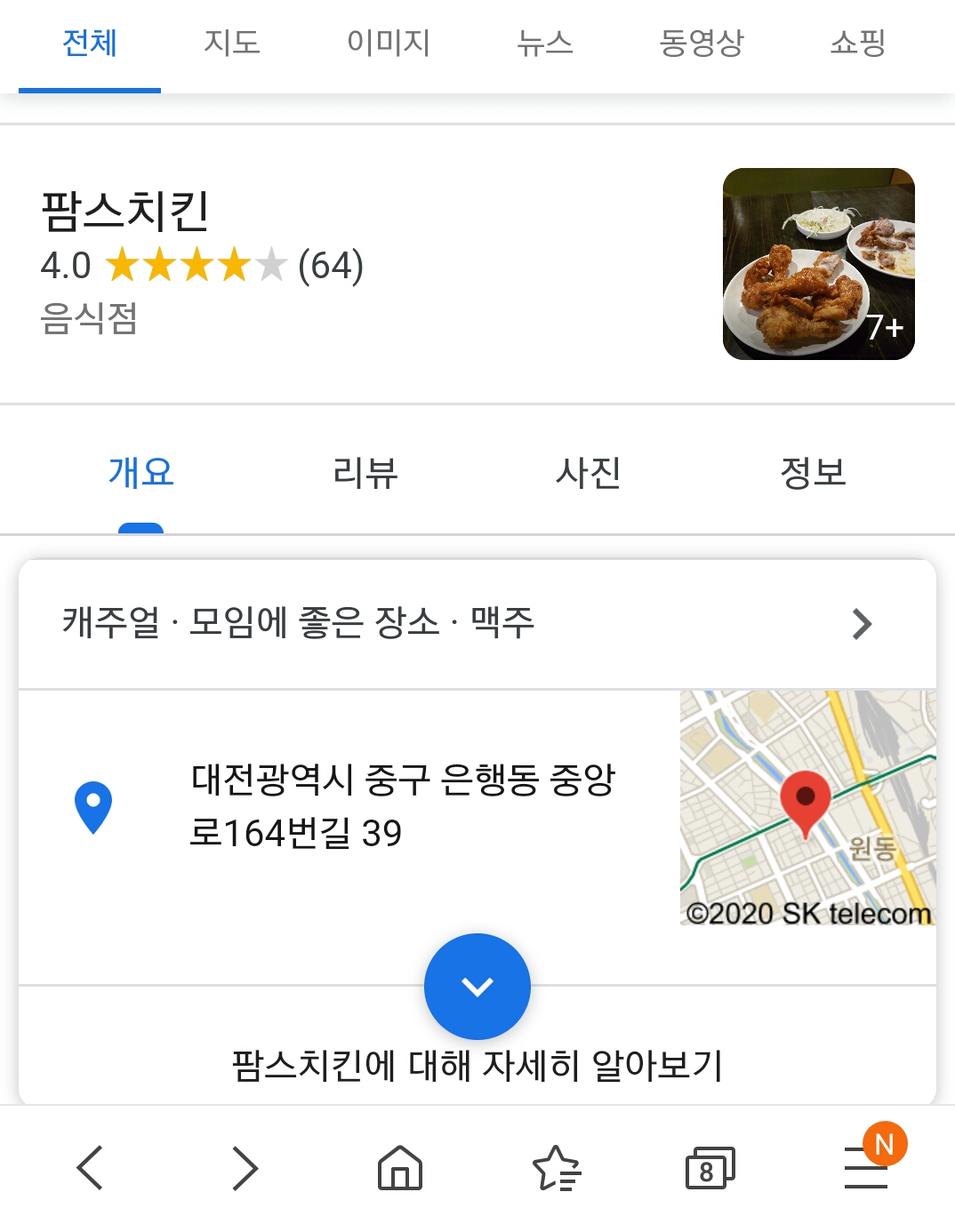Open the 캐주얼 · 모임에 좋은 장소 · 맥주 row

click(477, 623)
